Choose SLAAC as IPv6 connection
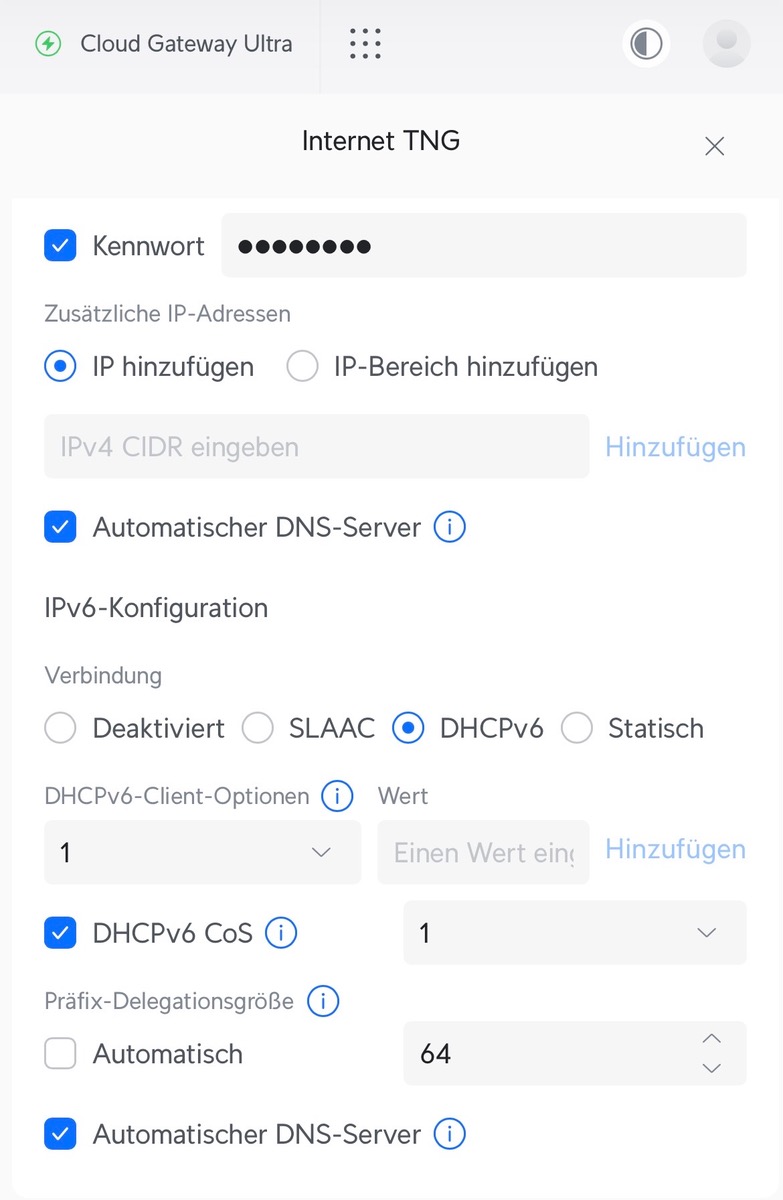 pos(258,729)
